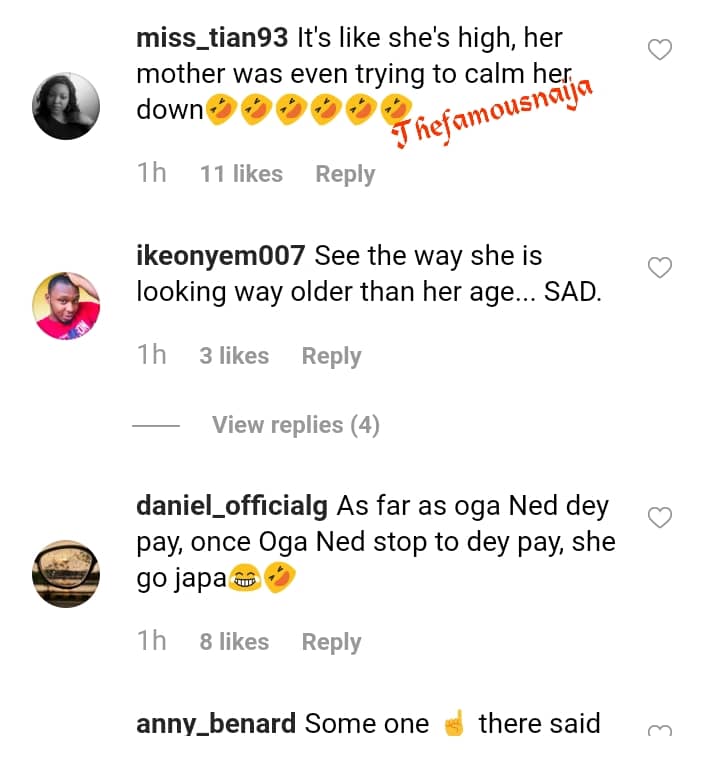Open the anny_benard username link

tap(215, 723)
